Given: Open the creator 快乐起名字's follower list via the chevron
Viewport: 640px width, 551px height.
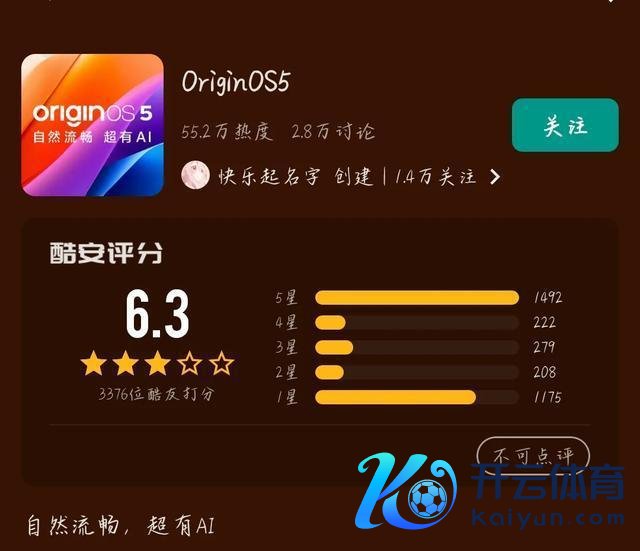Looking at the screenshot, I should 495,177.
